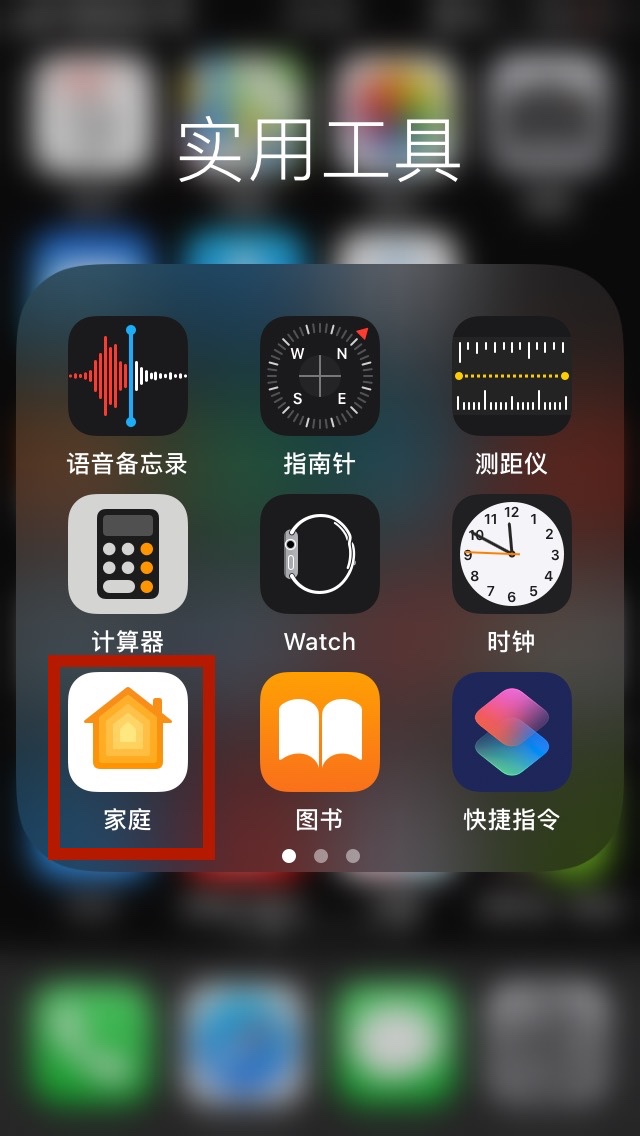Open the 时钟 clock app

pyautogui.click(x=511, y=554)
